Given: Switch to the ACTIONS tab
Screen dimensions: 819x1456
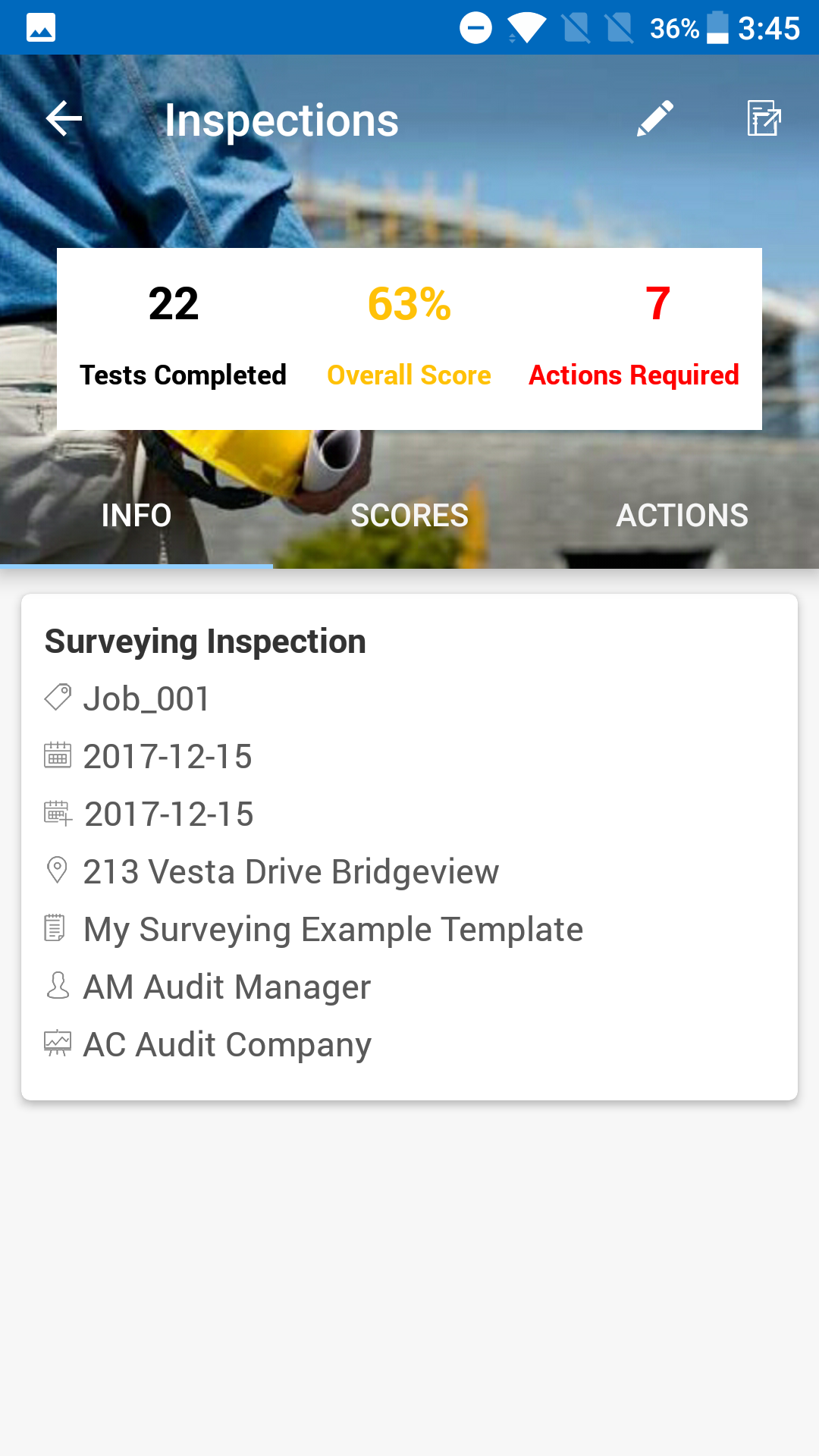Looking at the screenshot, I should (682, 516).
